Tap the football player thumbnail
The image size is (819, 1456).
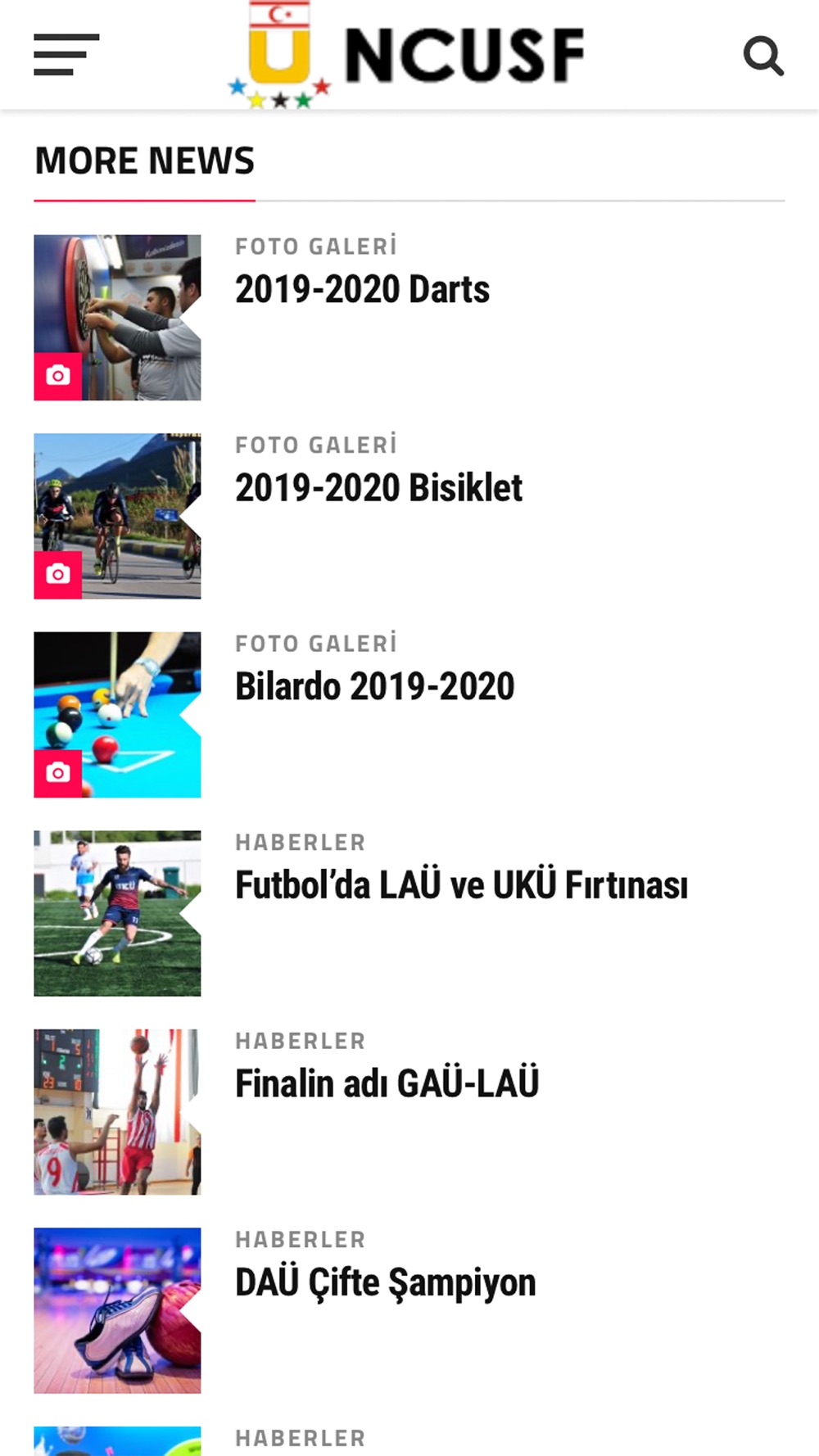pos(117,913)
